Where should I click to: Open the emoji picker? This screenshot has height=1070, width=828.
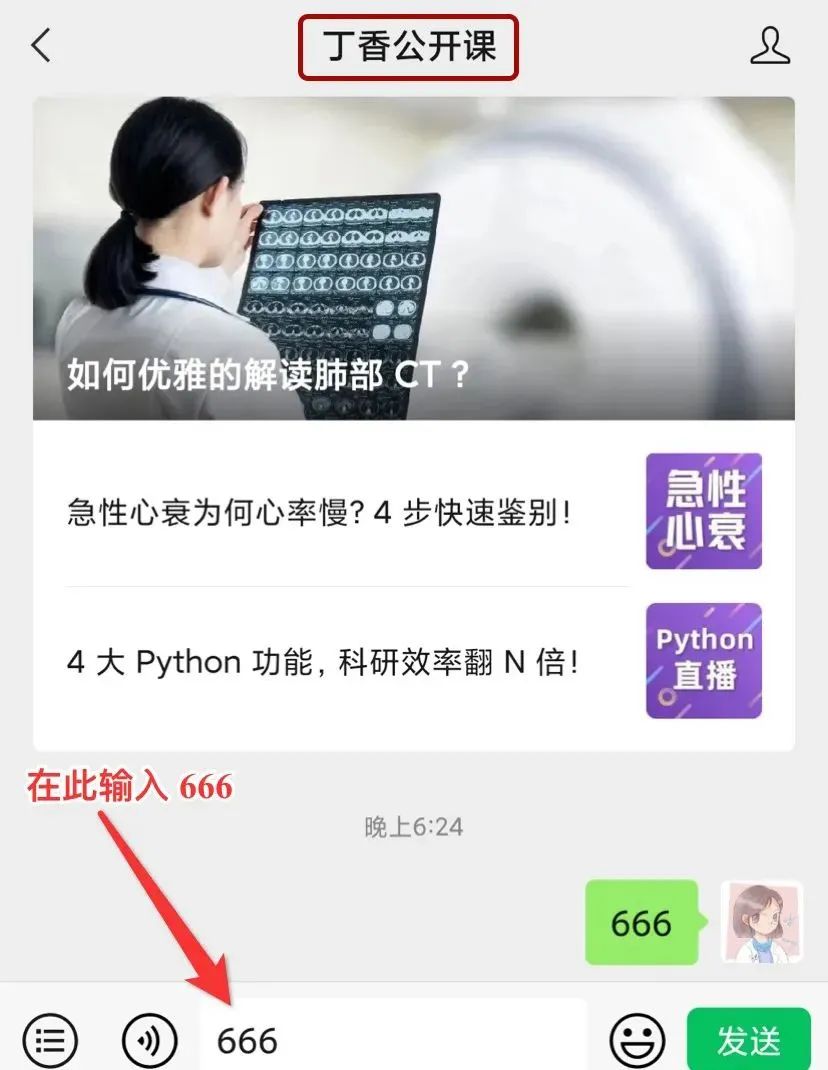637,1040
